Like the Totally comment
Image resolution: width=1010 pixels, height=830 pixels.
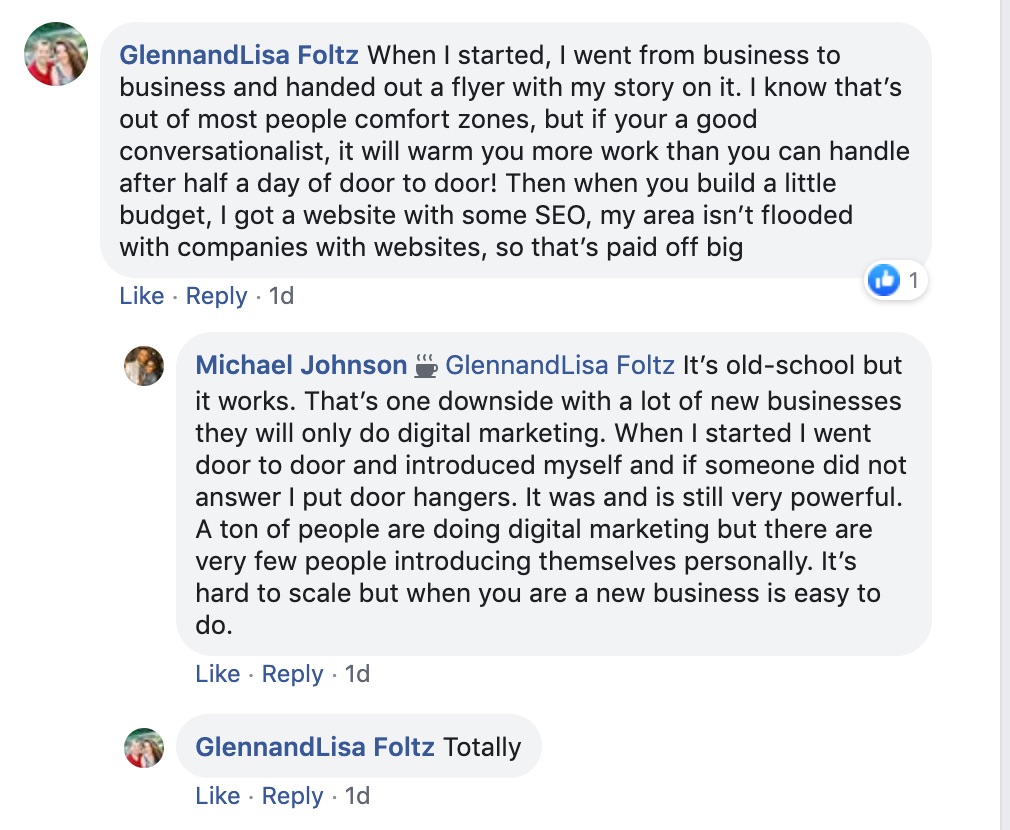[x=218, y=796]
